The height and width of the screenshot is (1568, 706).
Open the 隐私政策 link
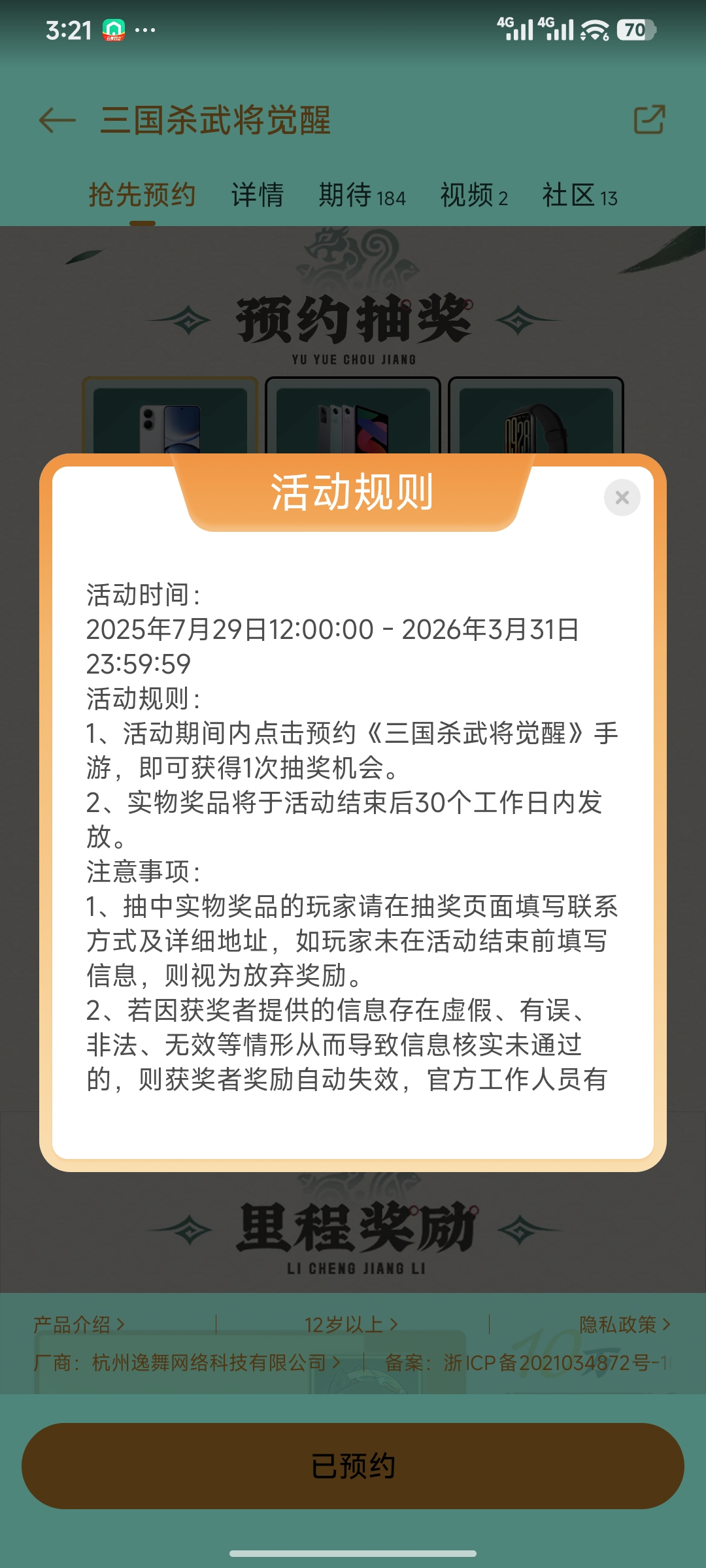click(624, 1324)
